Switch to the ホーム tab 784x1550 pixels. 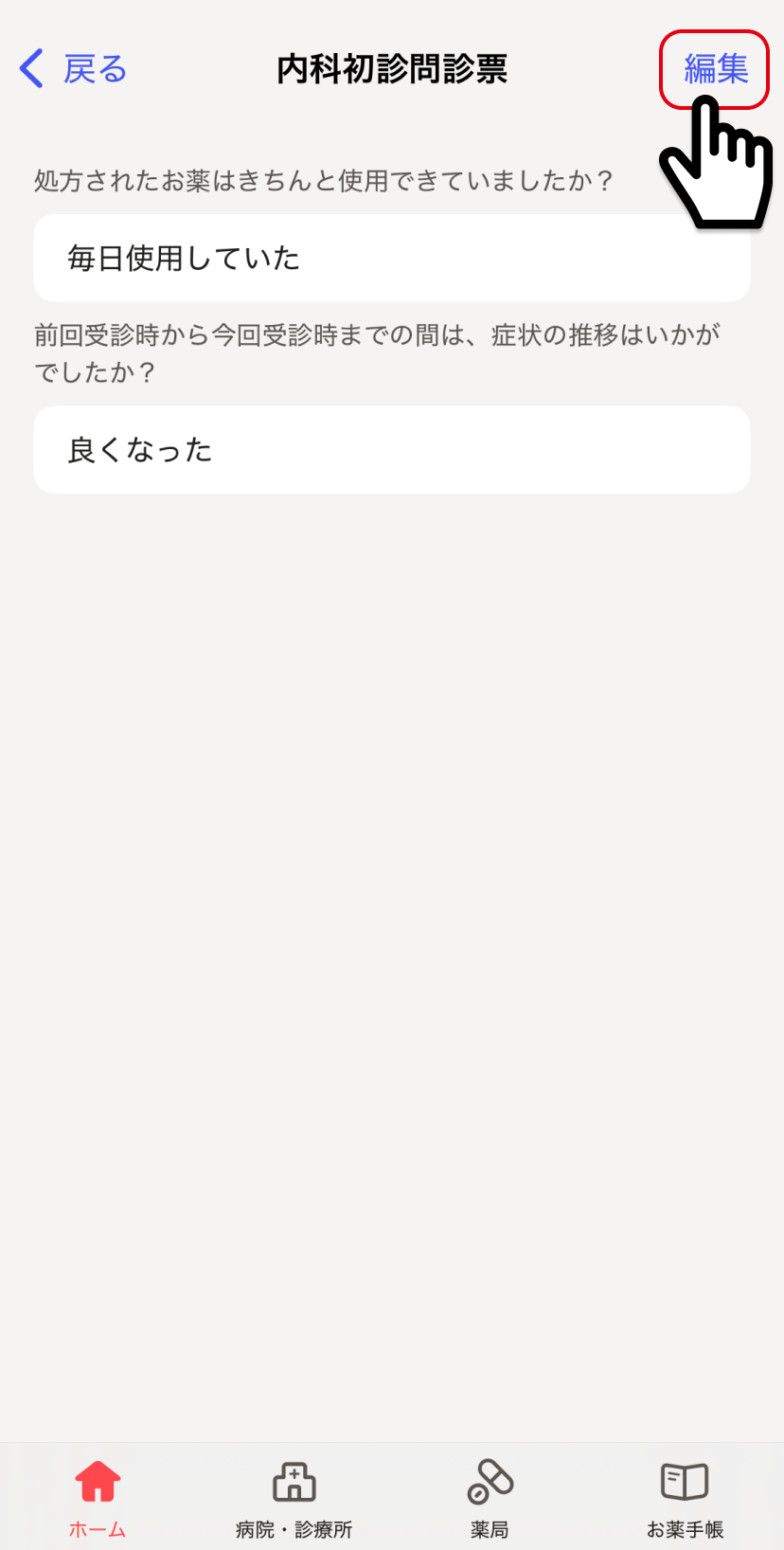click(x=98, y=1499)
